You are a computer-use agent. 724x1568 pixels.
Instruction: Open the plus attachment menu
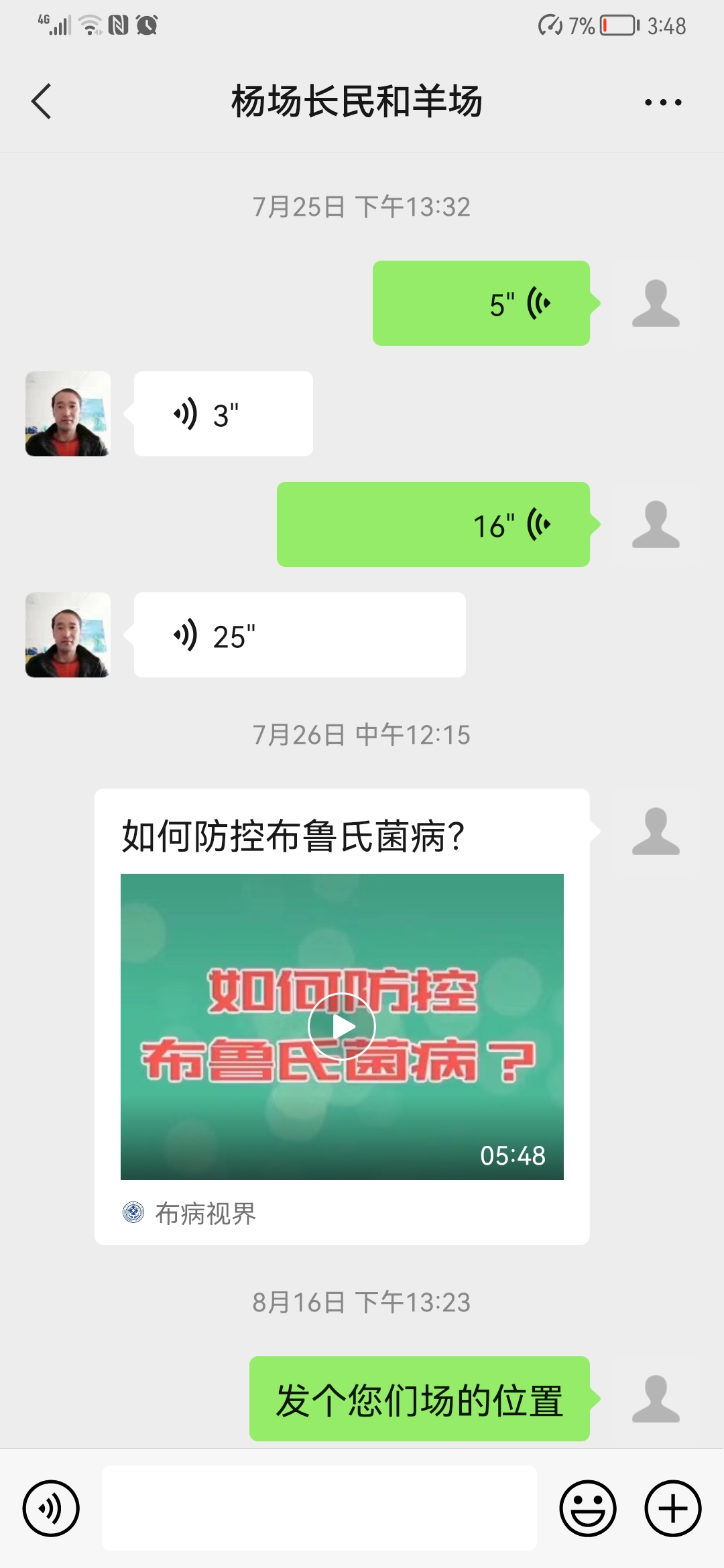click(672, 1508)
